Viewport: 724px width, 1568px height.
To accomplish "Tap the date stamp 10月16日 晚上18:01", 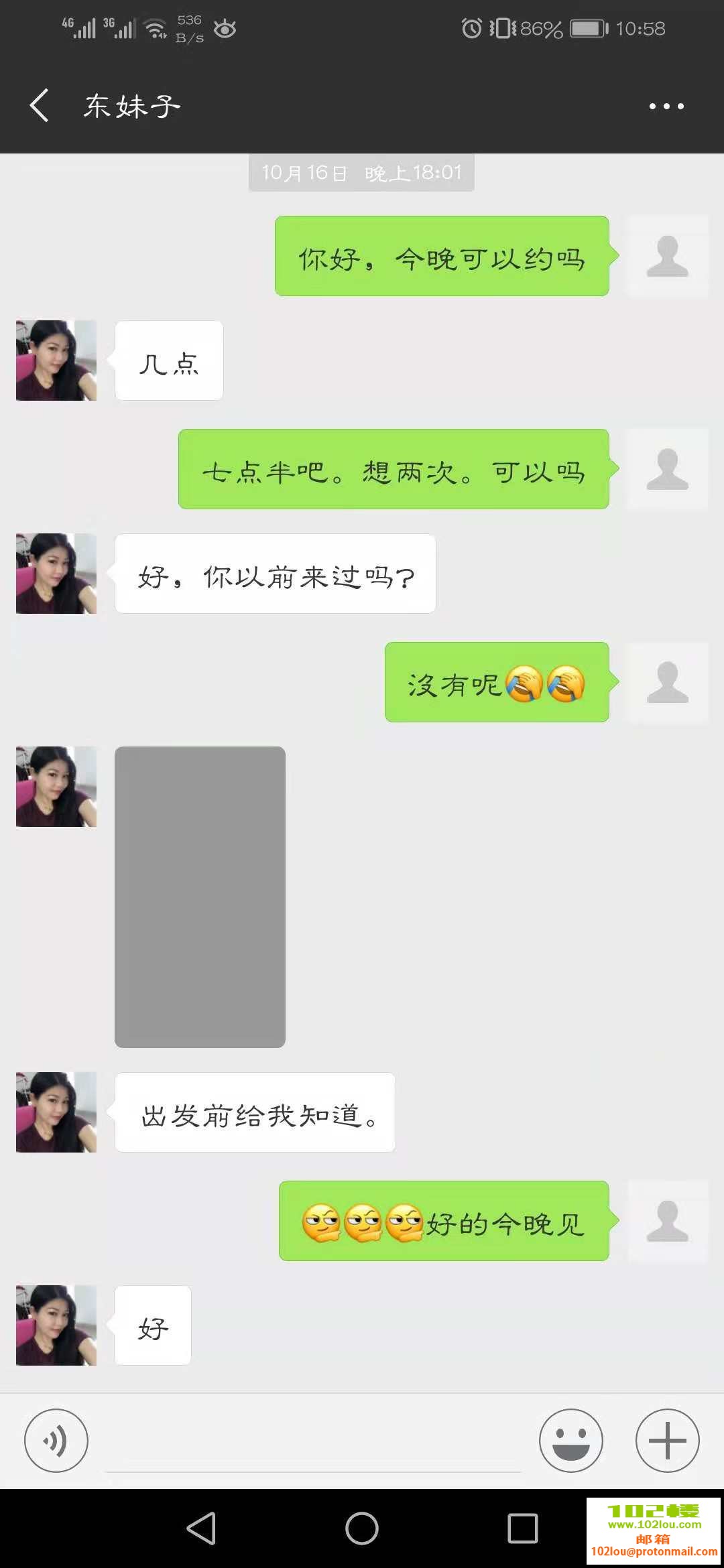I will coord(361,172).
